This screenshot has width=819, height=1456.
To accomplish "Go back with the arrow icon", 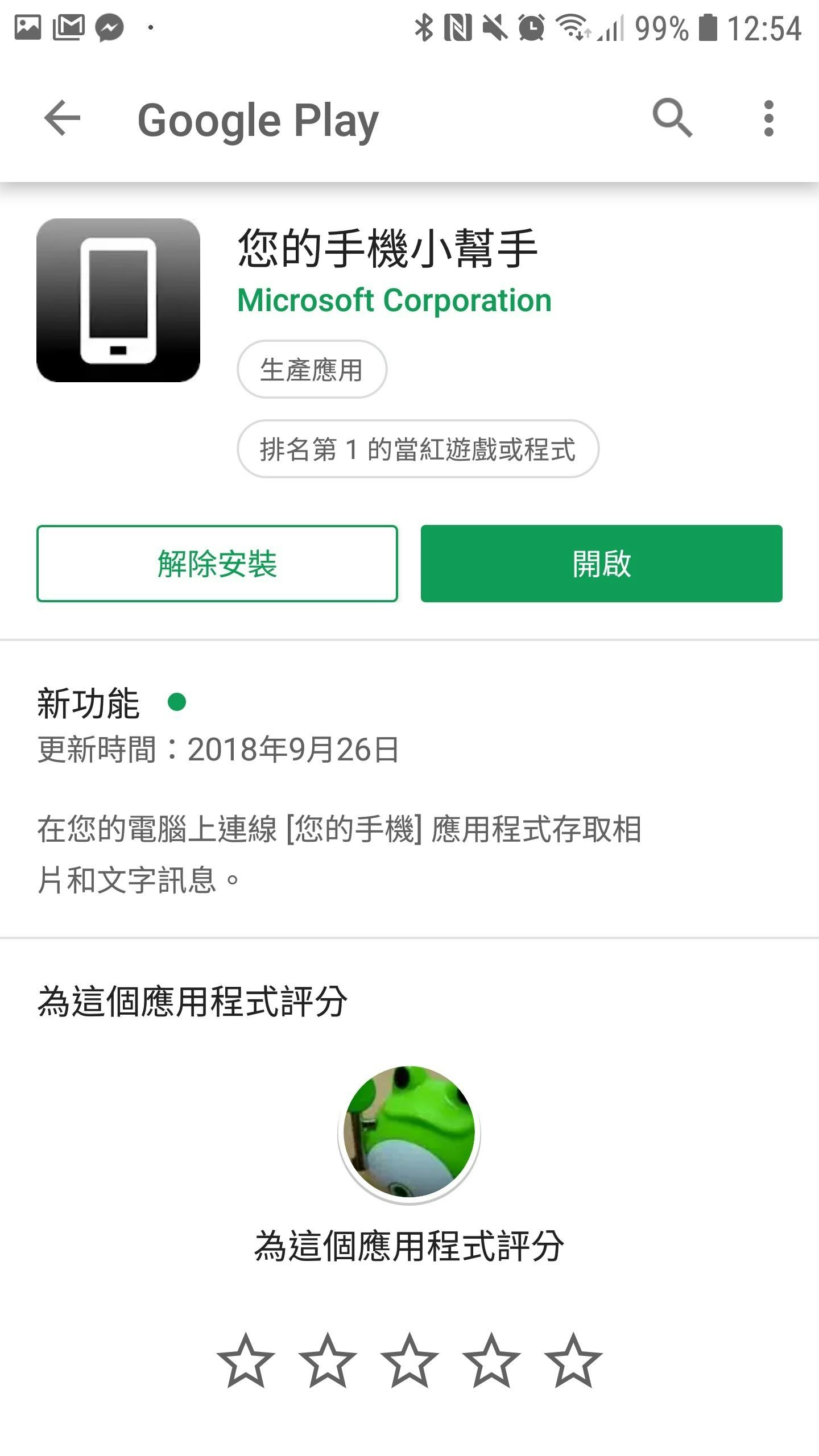I will (x=62, y=118).
